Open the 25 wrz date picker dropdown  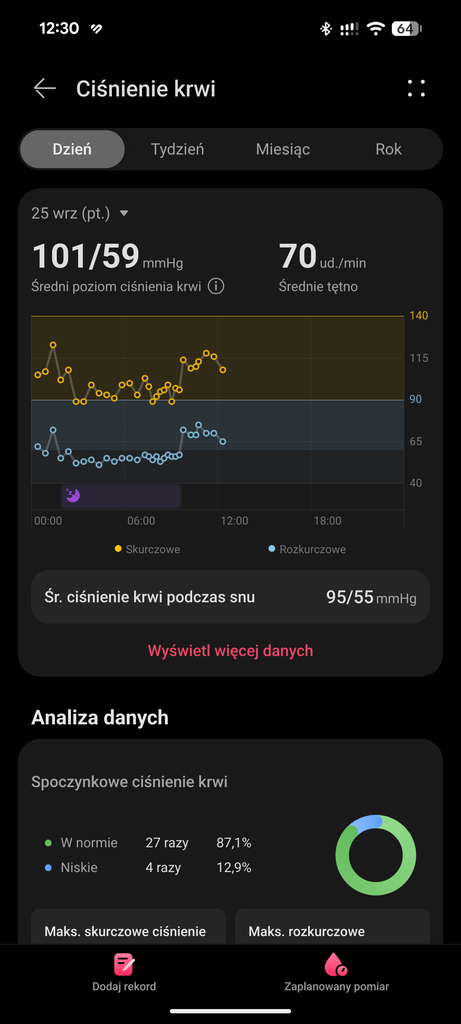click(80, 213)
